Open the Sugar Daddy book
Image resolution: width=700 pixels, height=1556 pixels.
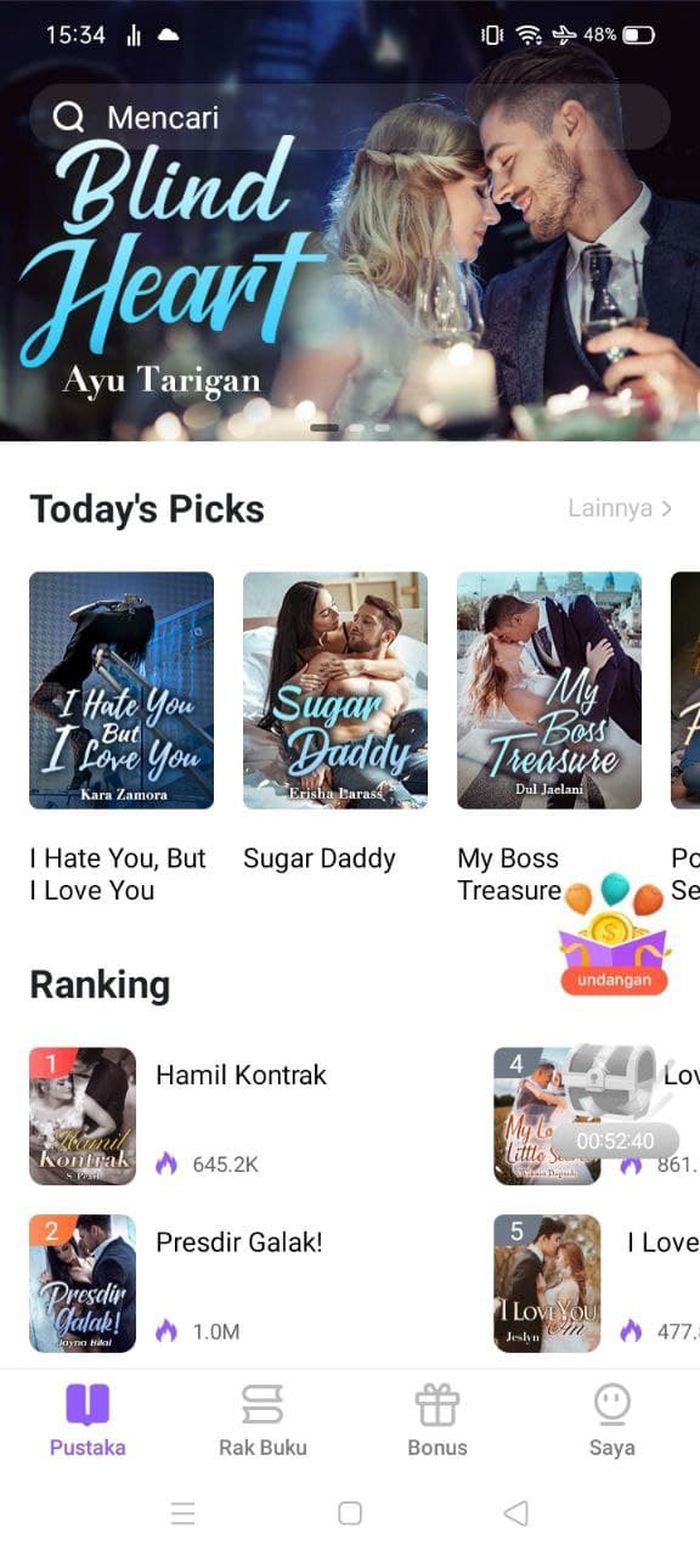(x=335, y=690)
